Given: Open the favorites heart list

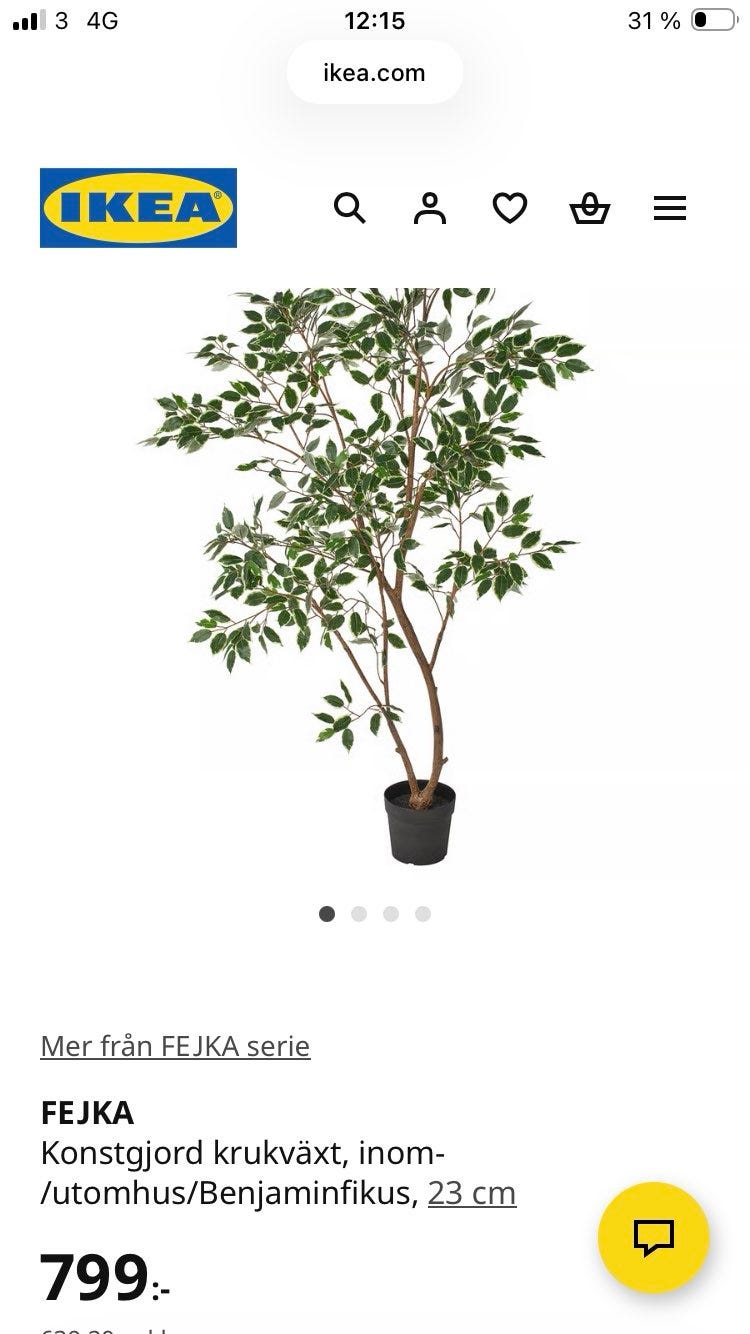Looking at the screenshot, I should click(x=510, y=208).
